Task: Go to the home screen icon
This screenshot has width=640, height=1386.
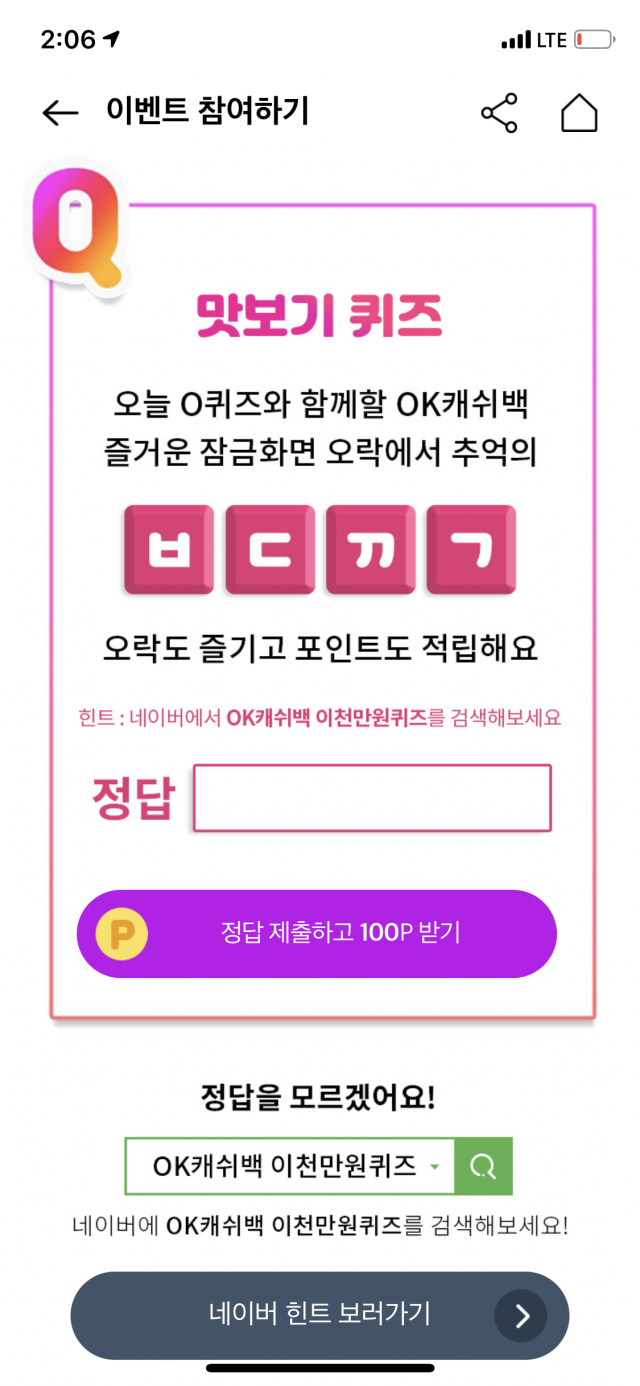Action: 579,113
